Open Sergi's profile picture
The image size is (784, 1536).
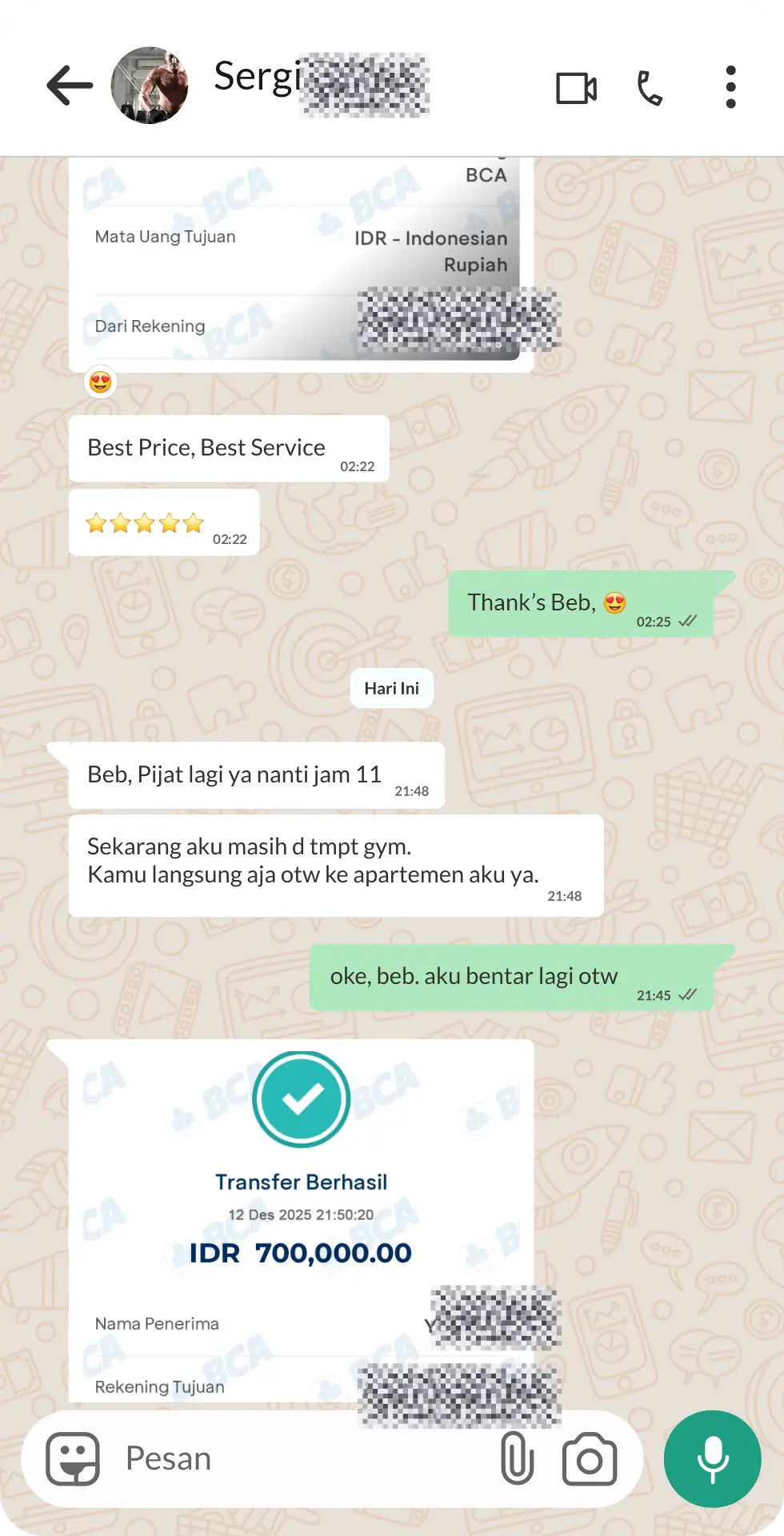150,86
